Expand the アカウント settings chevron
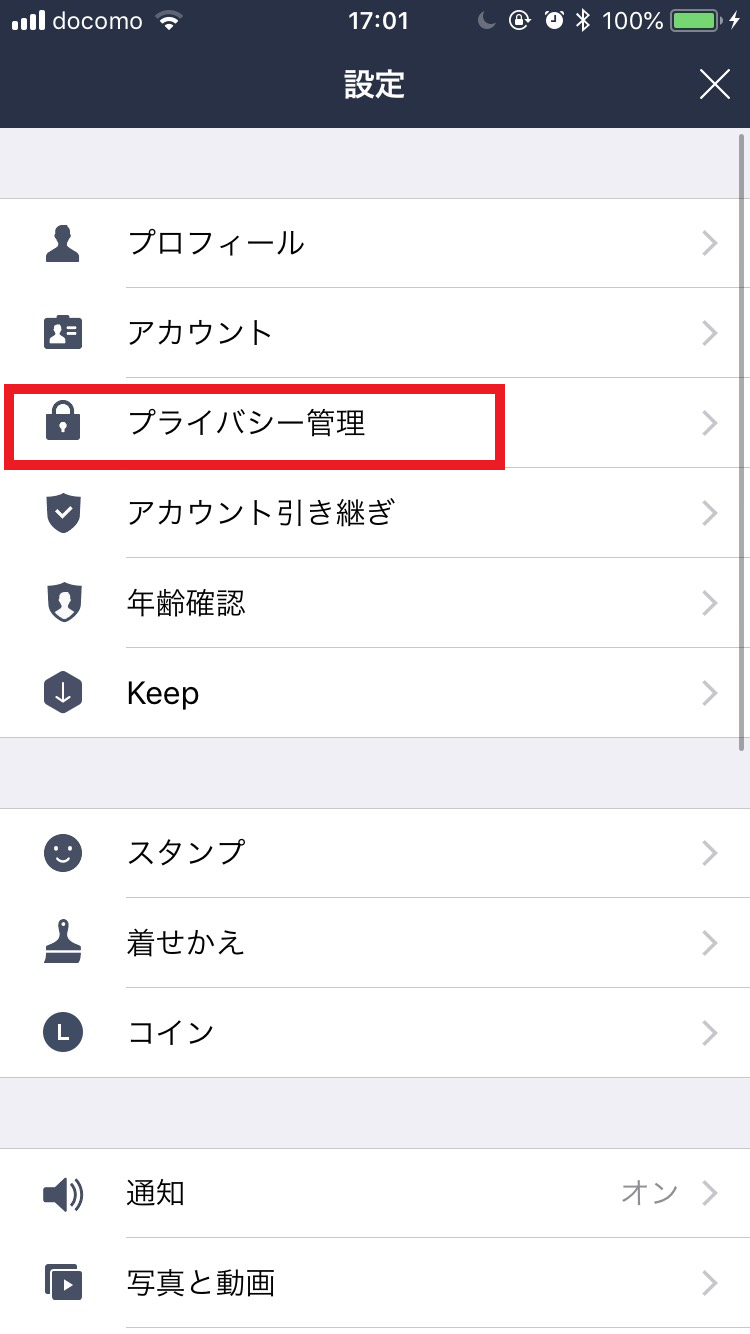This screenshot has width=750, height=1334. pos(710,333)
